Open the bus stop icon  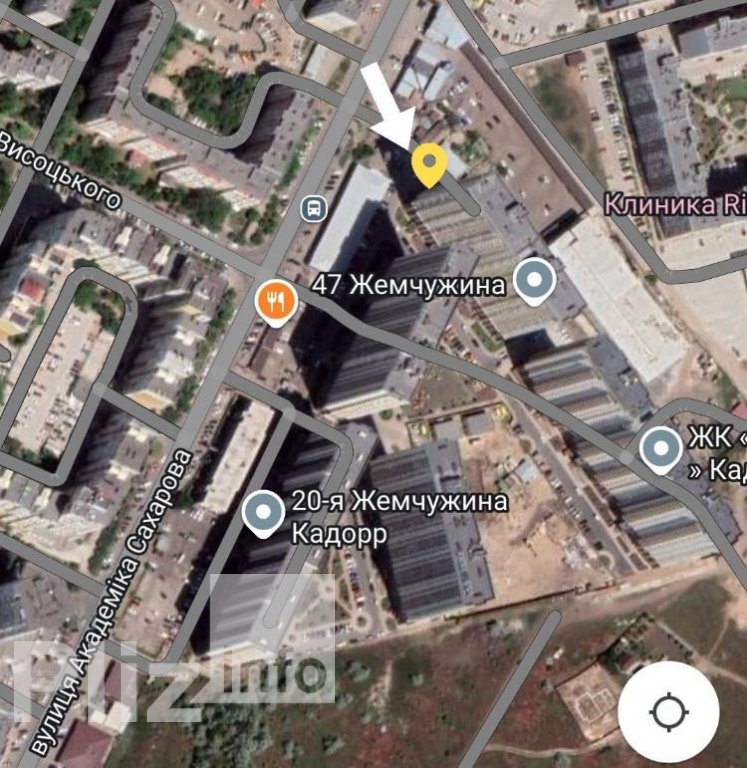point(313,209)
